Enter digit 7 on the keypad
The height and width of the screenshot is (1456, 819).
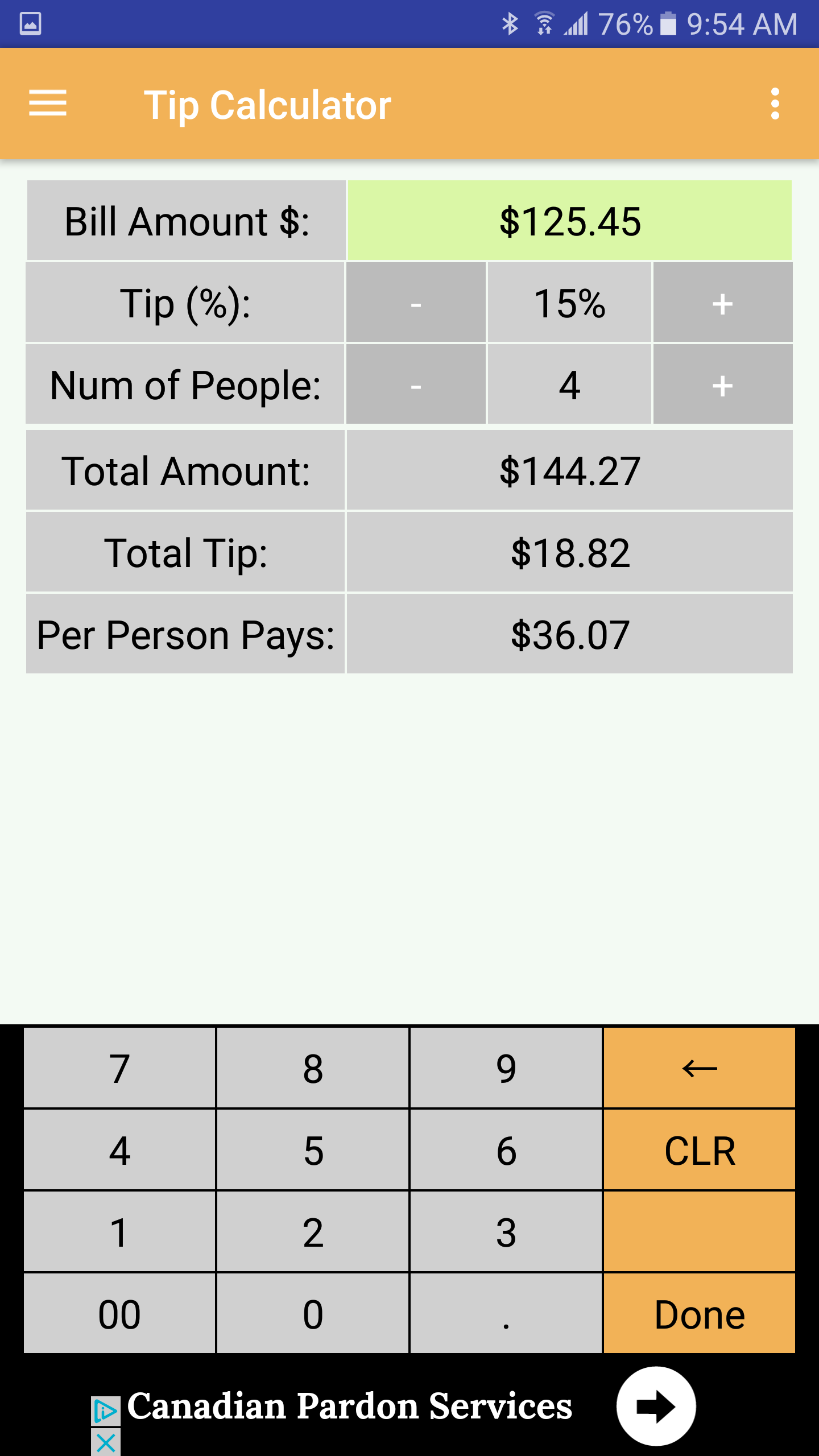tap(119, 1068)
